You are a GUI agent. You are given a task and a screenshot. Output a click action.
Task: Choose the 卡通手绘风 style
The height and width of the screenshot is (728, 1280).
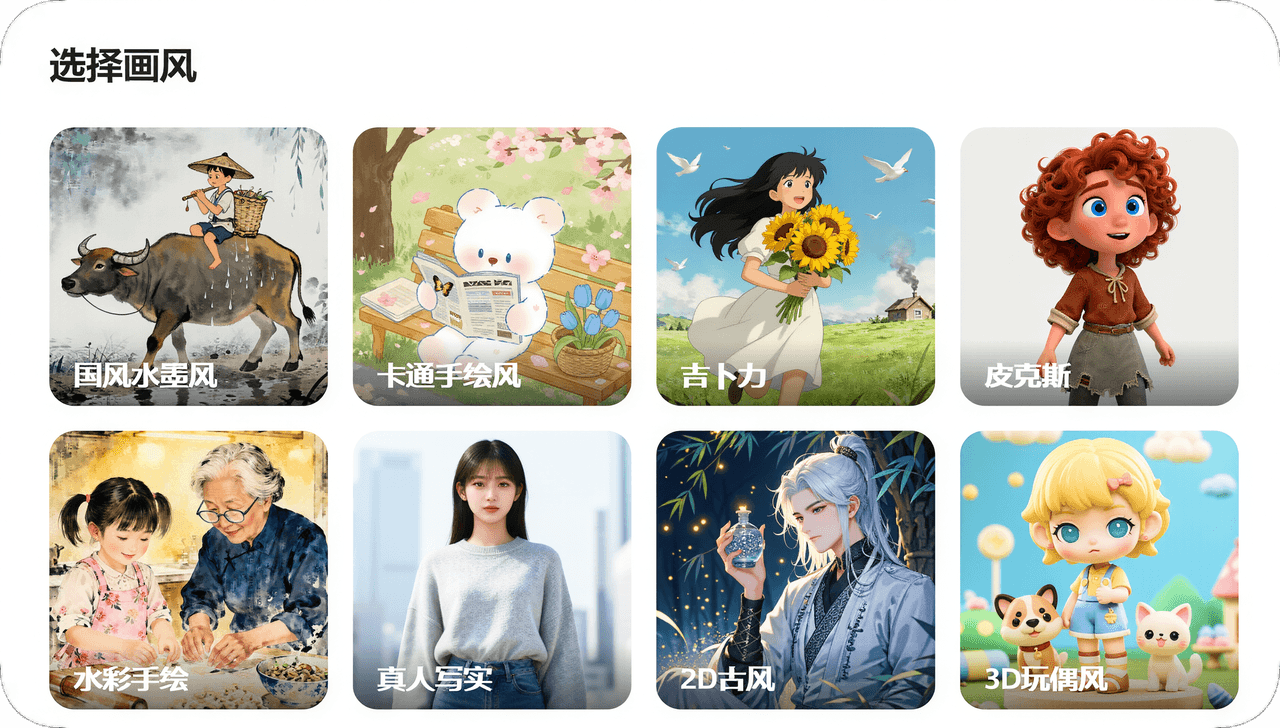(x=492, y=266)
